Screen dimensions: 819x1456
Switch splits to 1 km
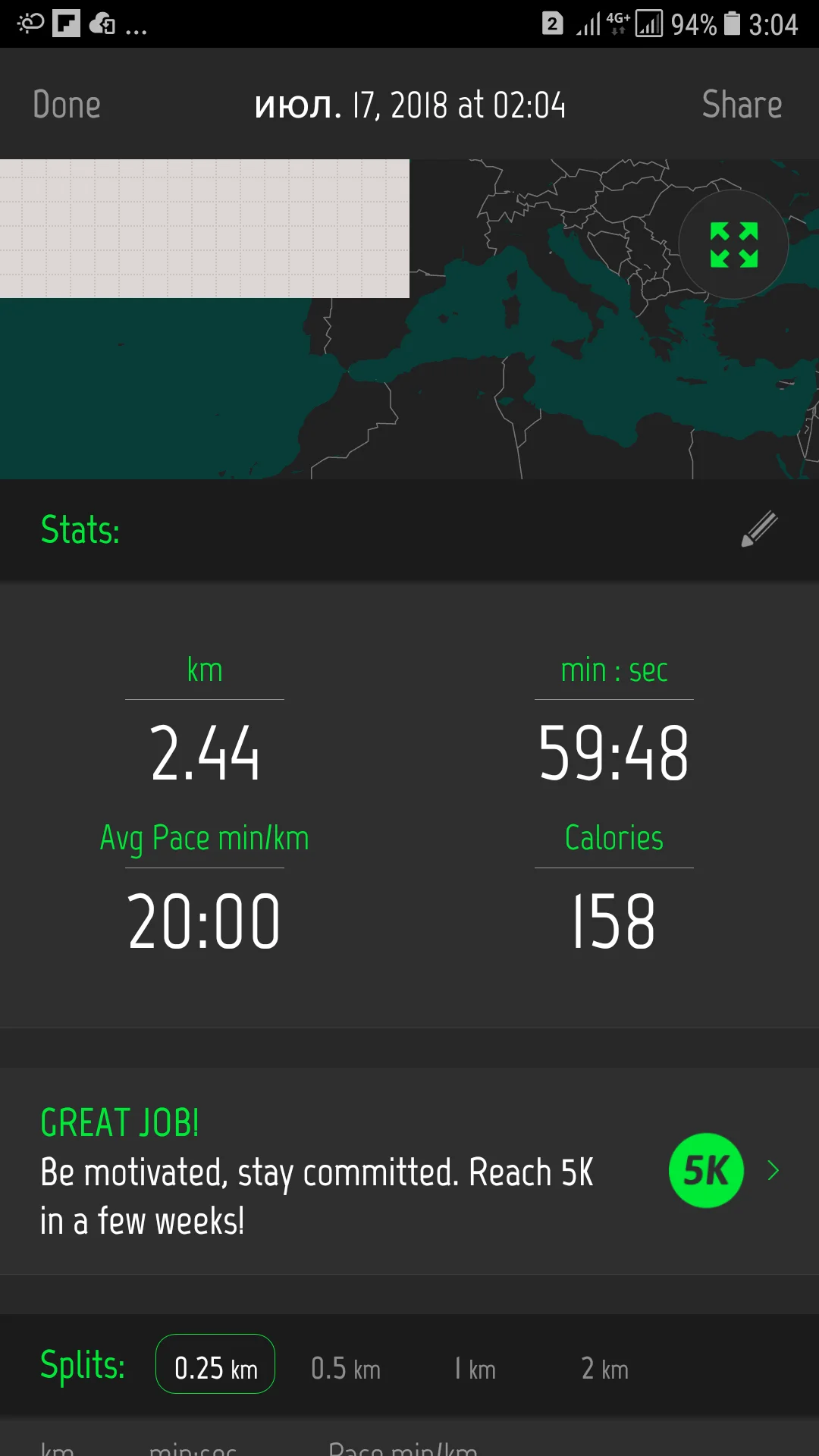tap(475, 1369)
